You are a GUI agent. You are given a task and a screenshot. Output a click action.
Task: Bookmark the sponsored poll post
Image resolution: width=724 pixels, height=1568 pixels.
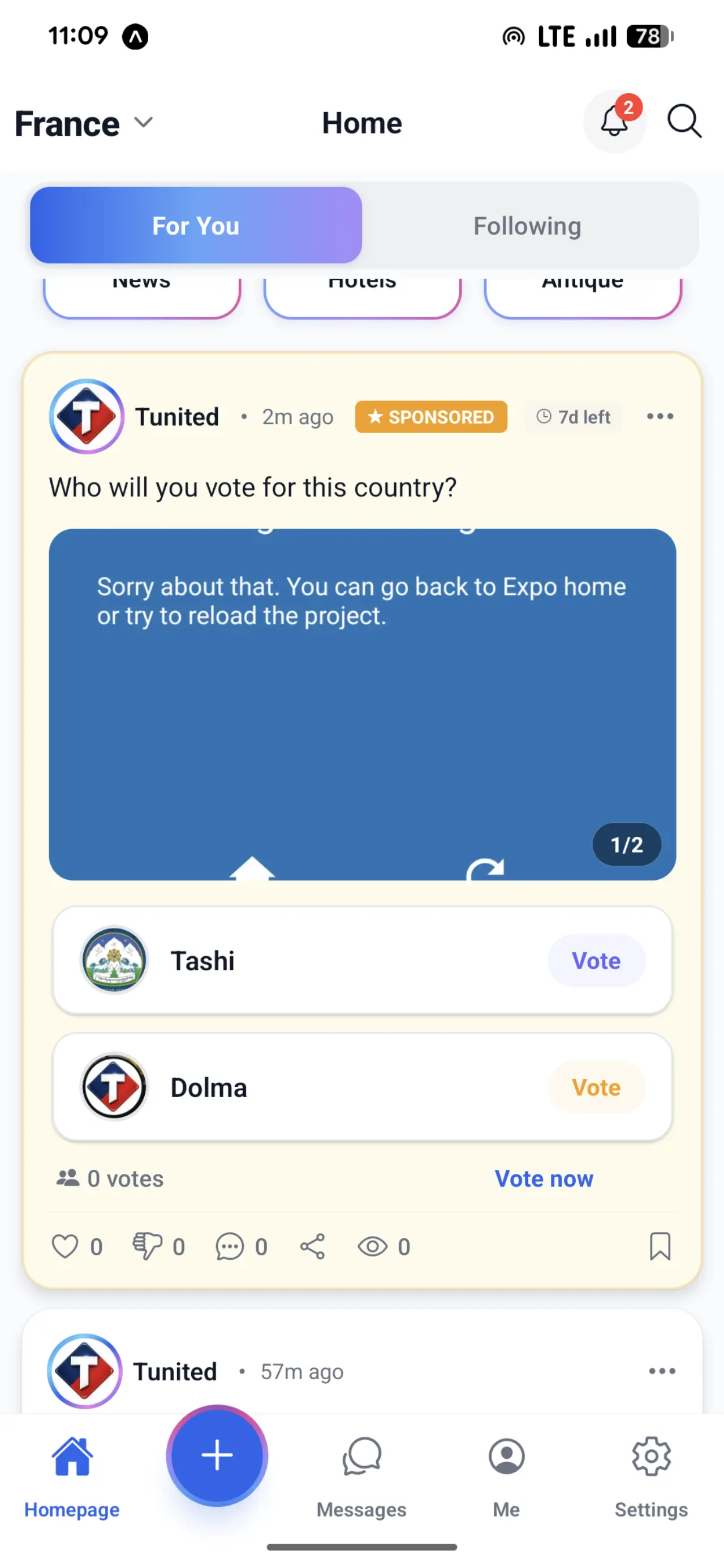coord(660,1246)
